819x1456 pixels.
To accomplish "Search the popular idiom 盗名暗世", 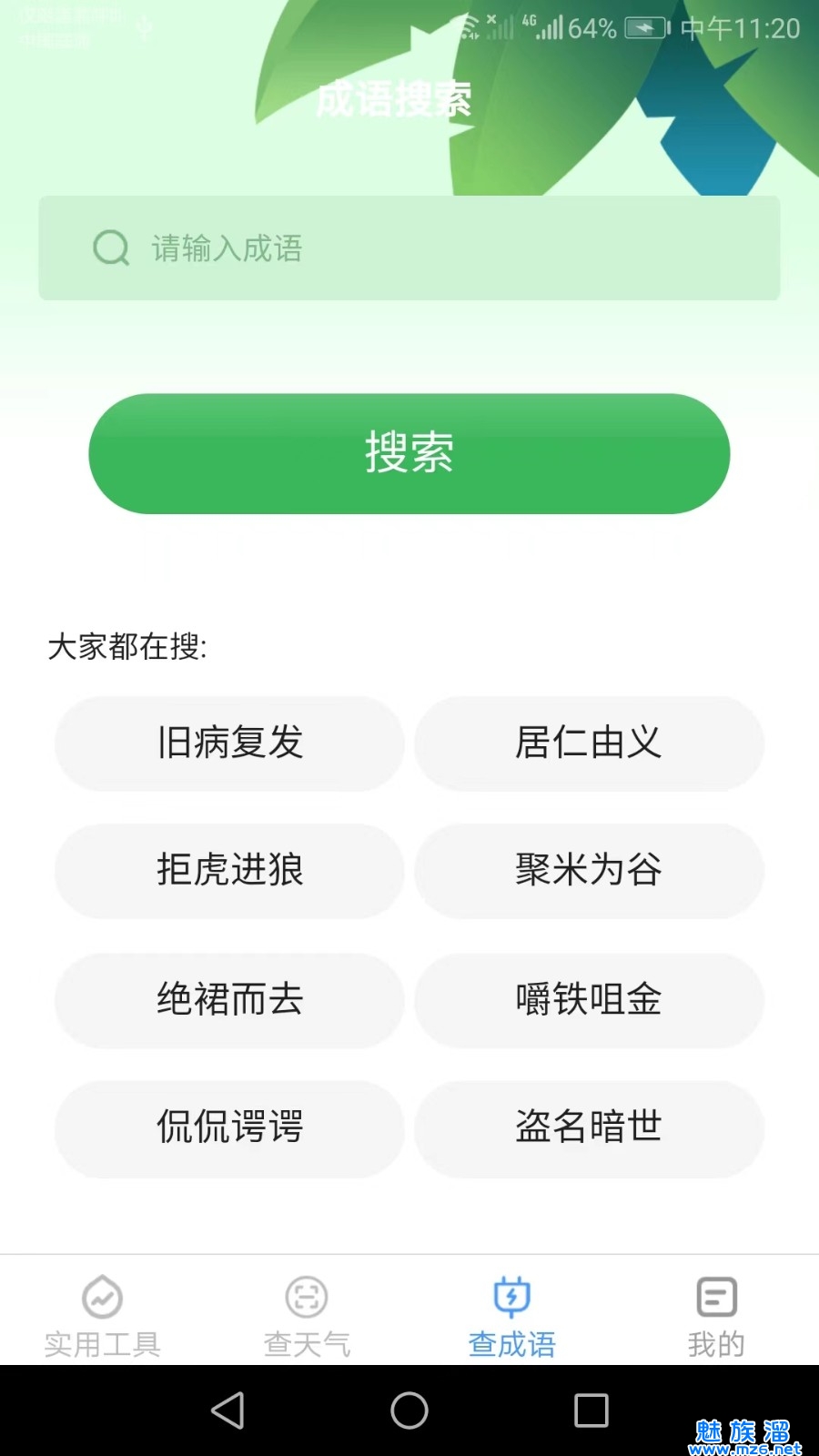I will click(589, 1127).
